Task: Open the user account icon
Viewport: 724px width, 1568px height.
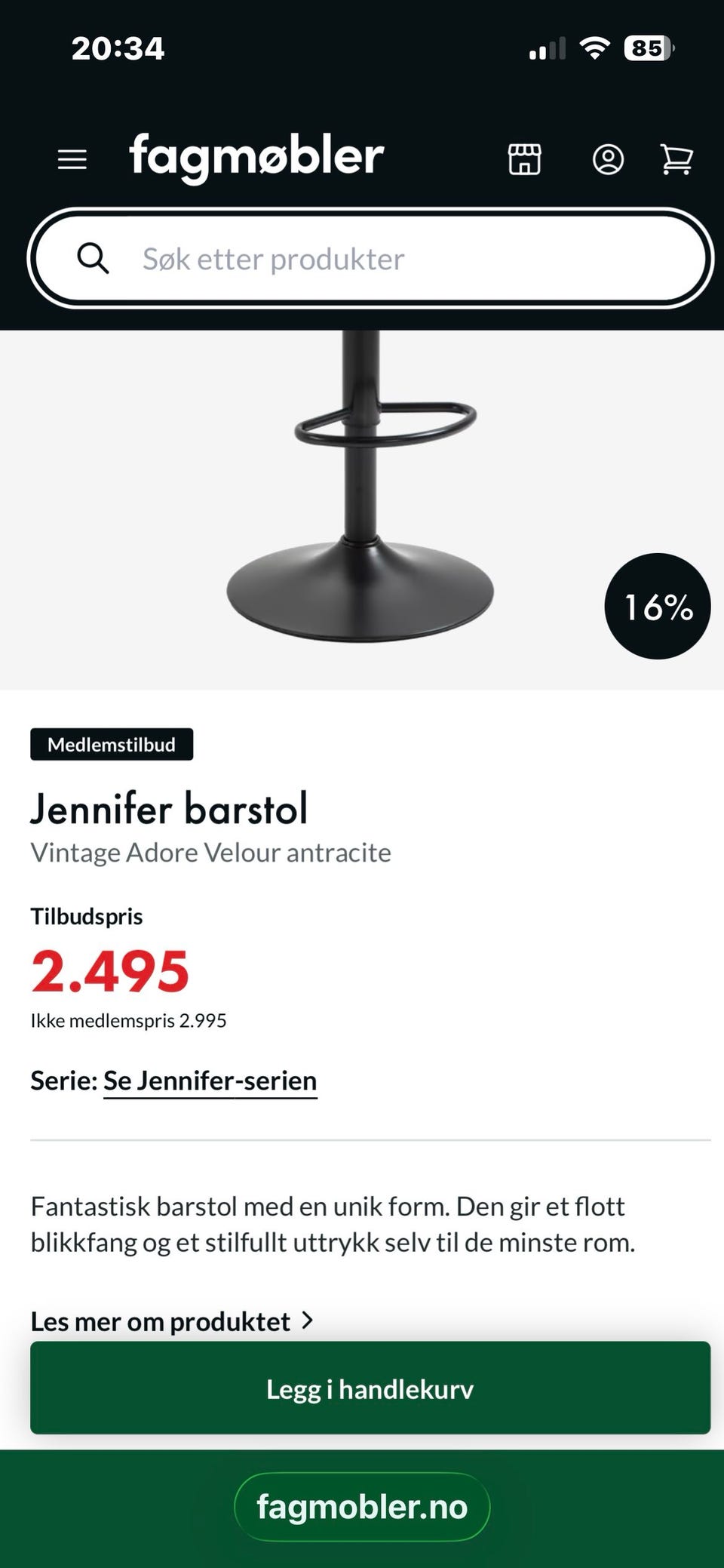Action: point(609,159)
